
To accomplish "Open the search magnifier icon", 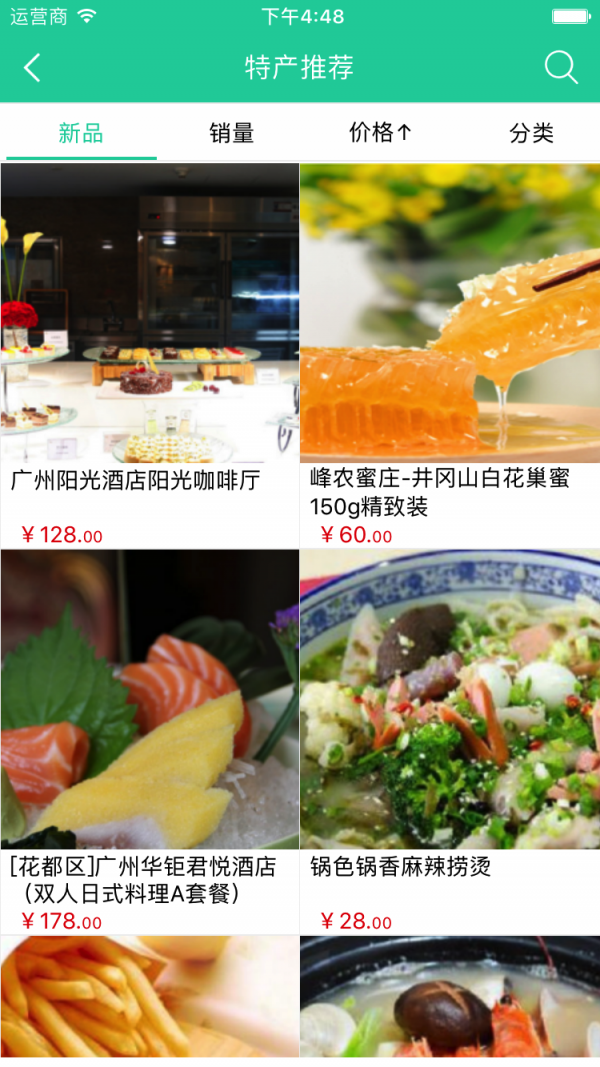I will click(x=561, y=68).
